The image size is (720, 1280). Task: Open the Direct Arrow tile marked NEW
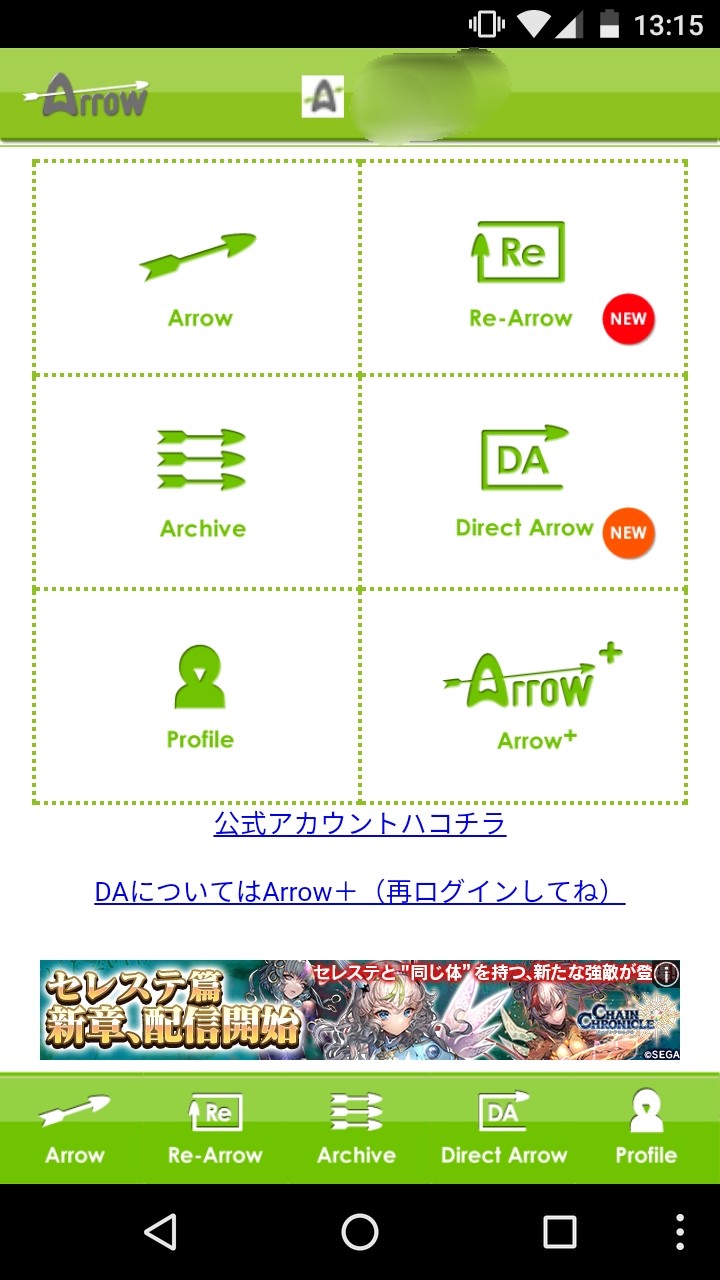pos(524,482)
